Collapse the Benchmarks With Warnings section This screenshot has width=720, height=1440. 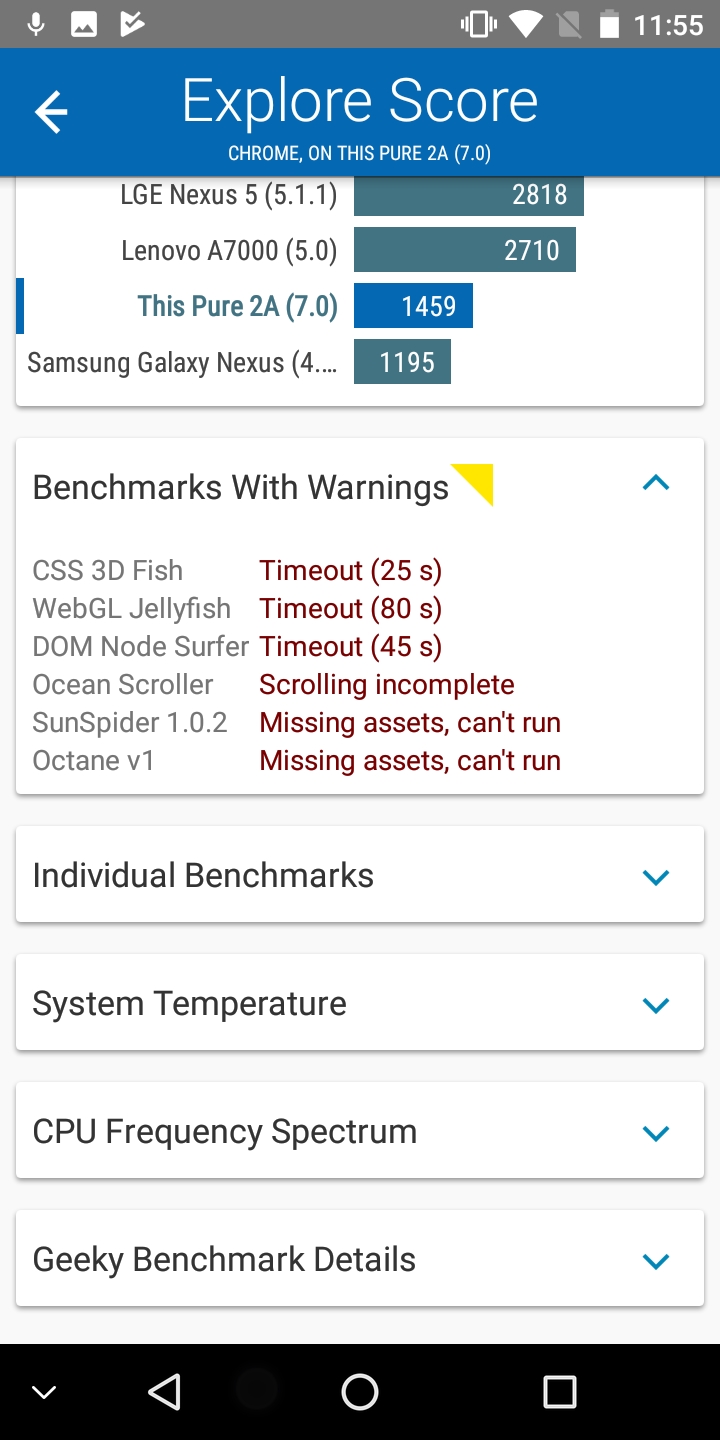click(655, 485)
